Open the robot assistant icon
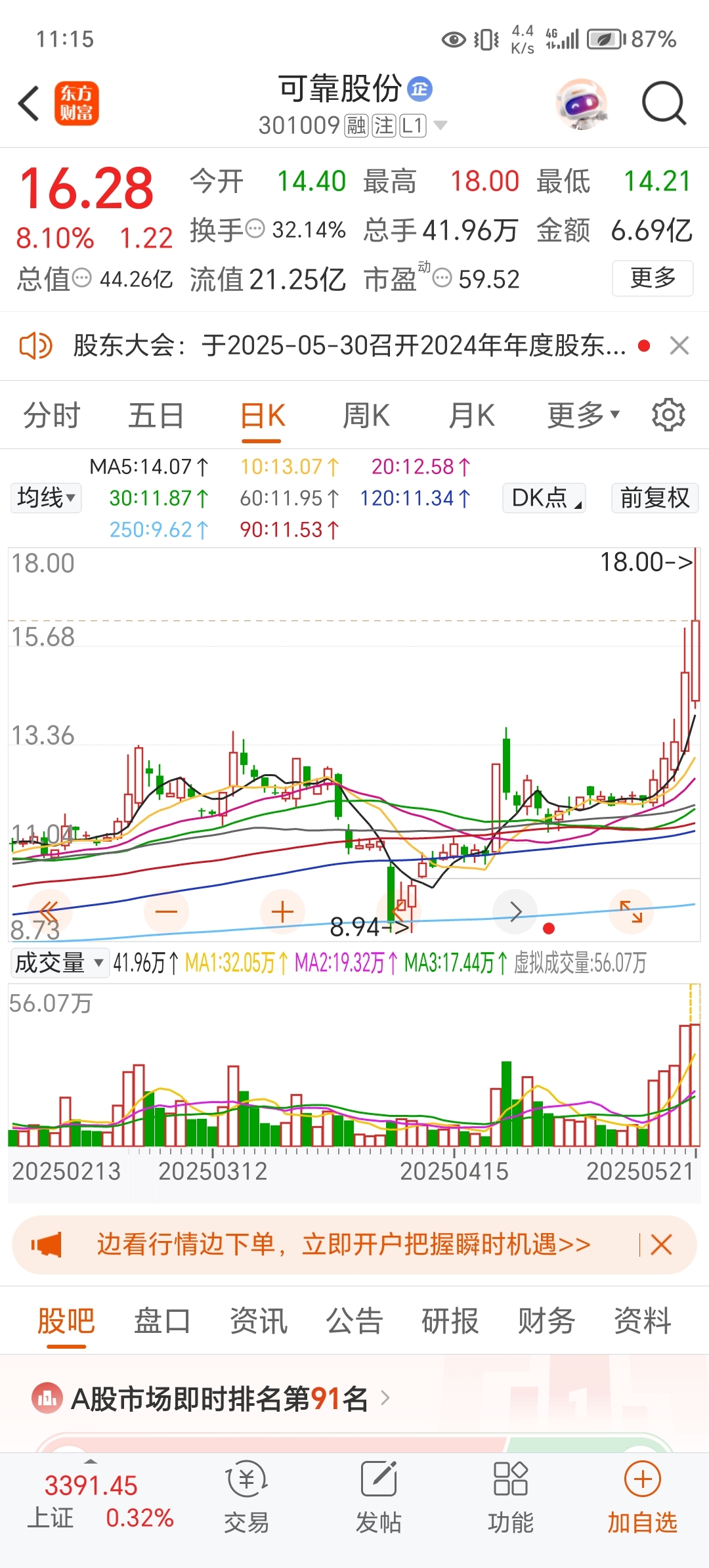 (581, 103)
